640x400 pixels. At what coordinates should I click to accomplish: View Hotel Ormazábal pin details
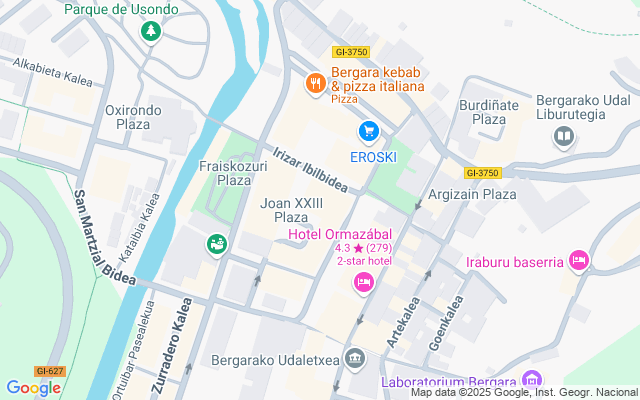tap(364, 284)
